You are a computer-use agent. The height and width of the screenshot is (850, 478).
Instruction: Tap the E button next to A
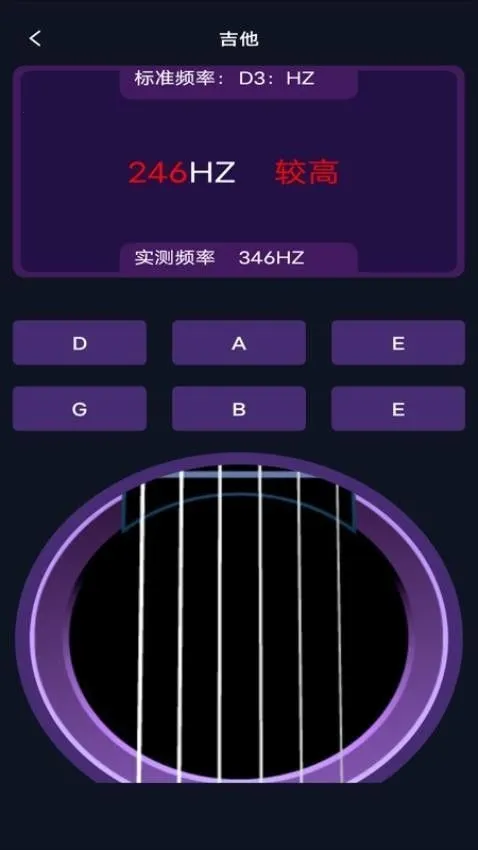[x=398, y=343]
